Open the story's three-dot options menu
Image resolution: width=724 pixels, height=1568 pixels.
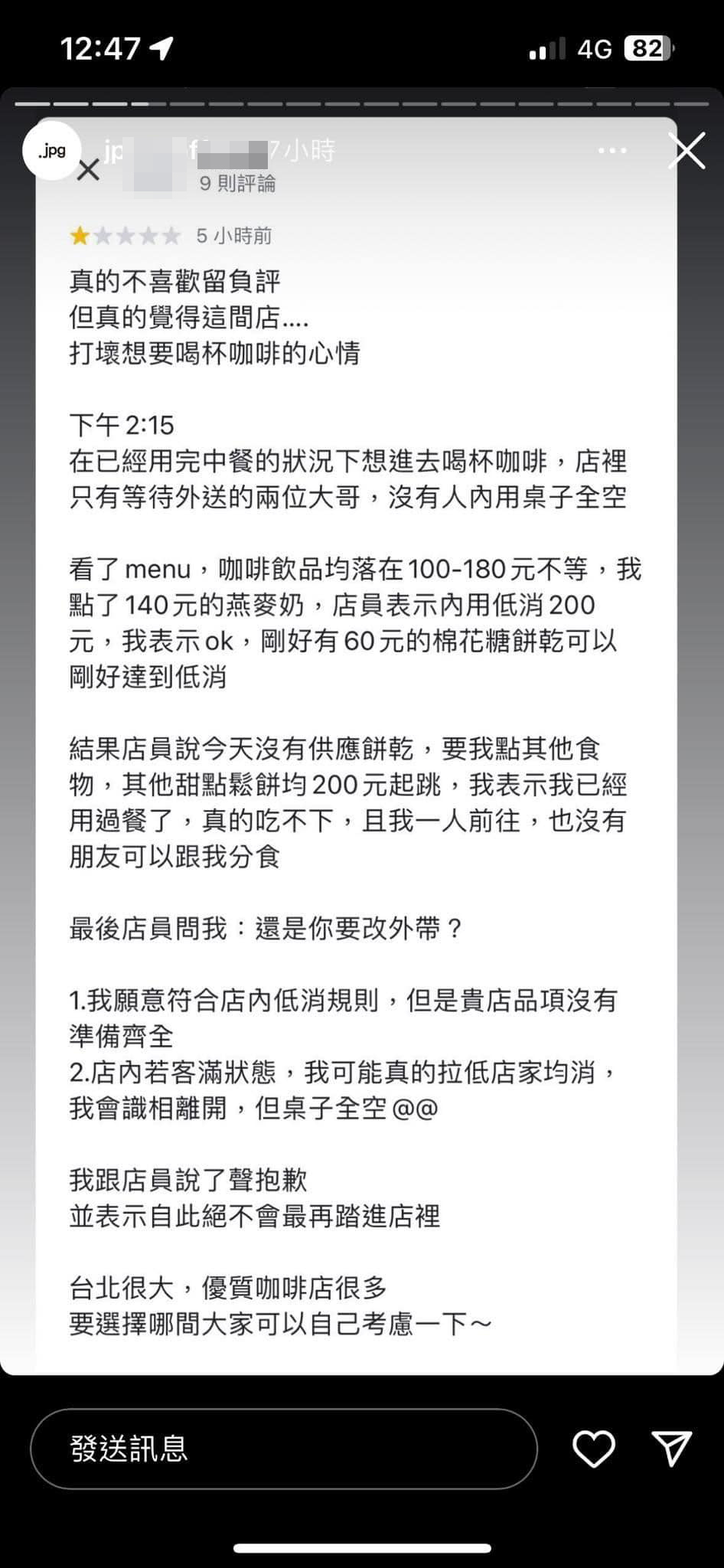612,151
